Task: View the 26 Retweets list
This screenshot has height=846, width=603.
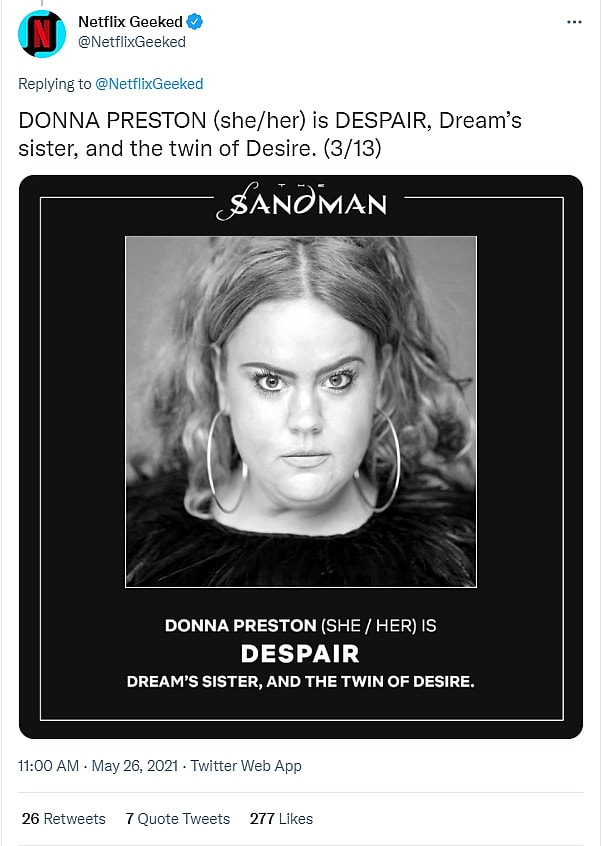Action: tap(63, 818)
